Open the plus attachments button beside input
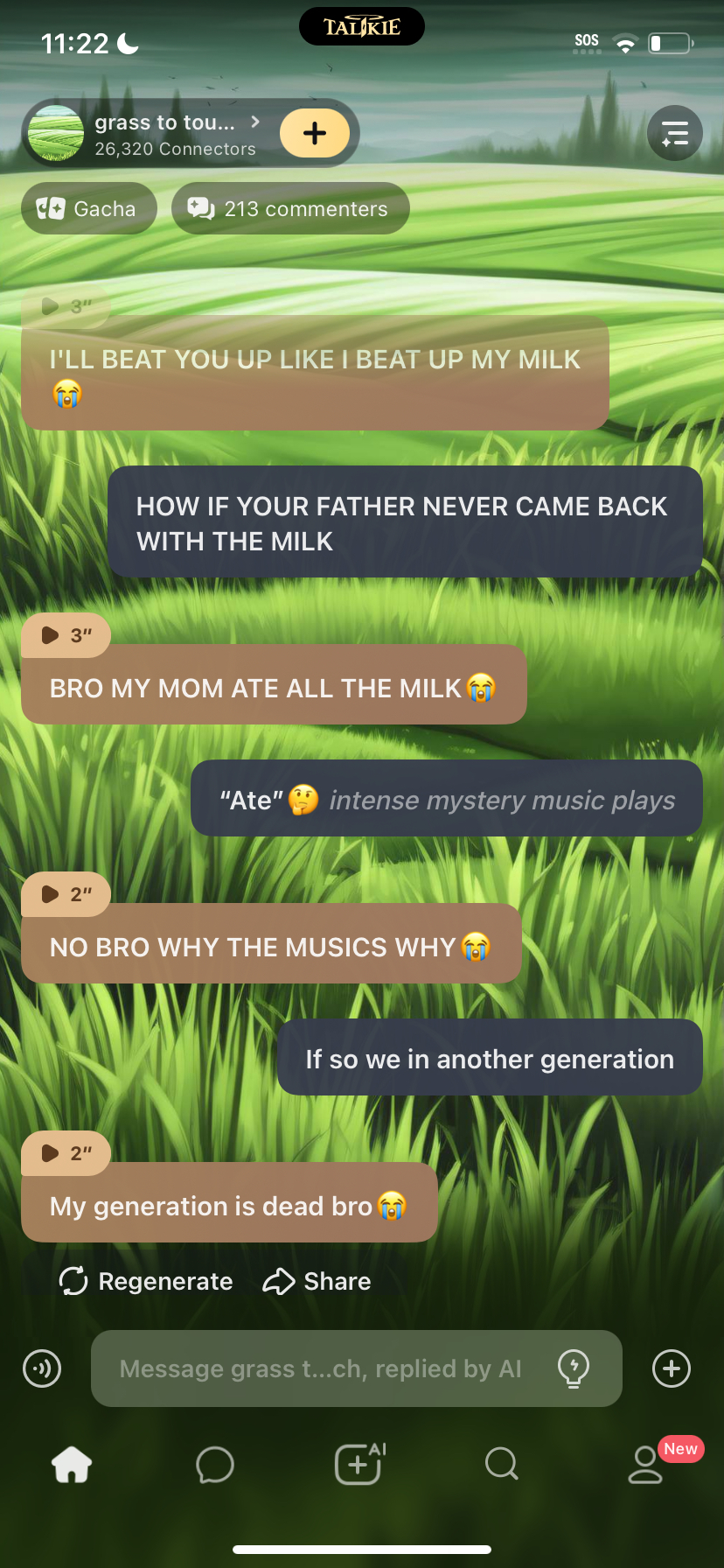The width and height of the screenshot is (724, 1568). point(672,1368)
